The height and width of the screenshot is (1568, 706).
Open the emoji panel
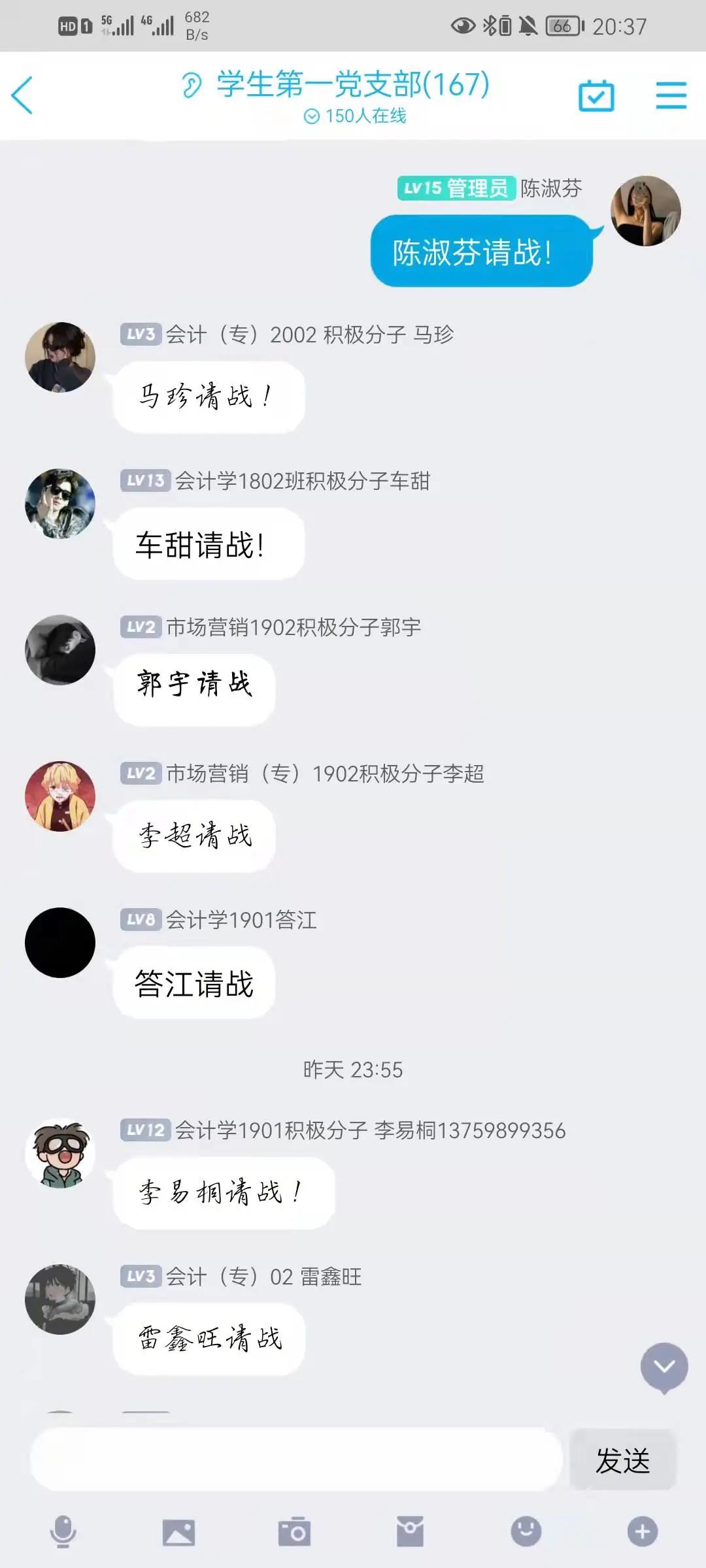point(526,1532)
